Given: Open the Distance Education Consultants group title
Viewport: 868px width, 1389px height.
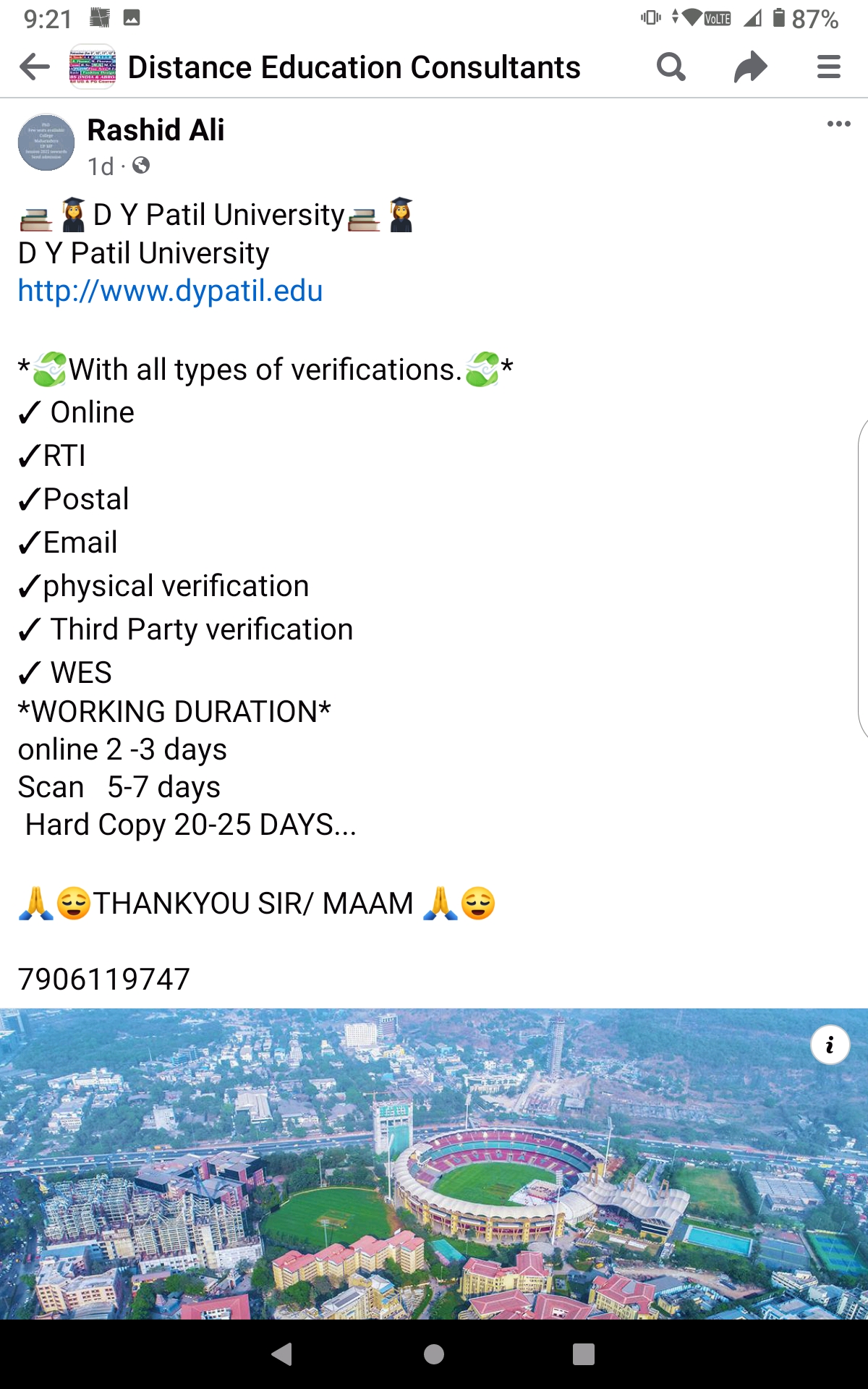Looking at the screenshot, I should (x=354, y=67).
